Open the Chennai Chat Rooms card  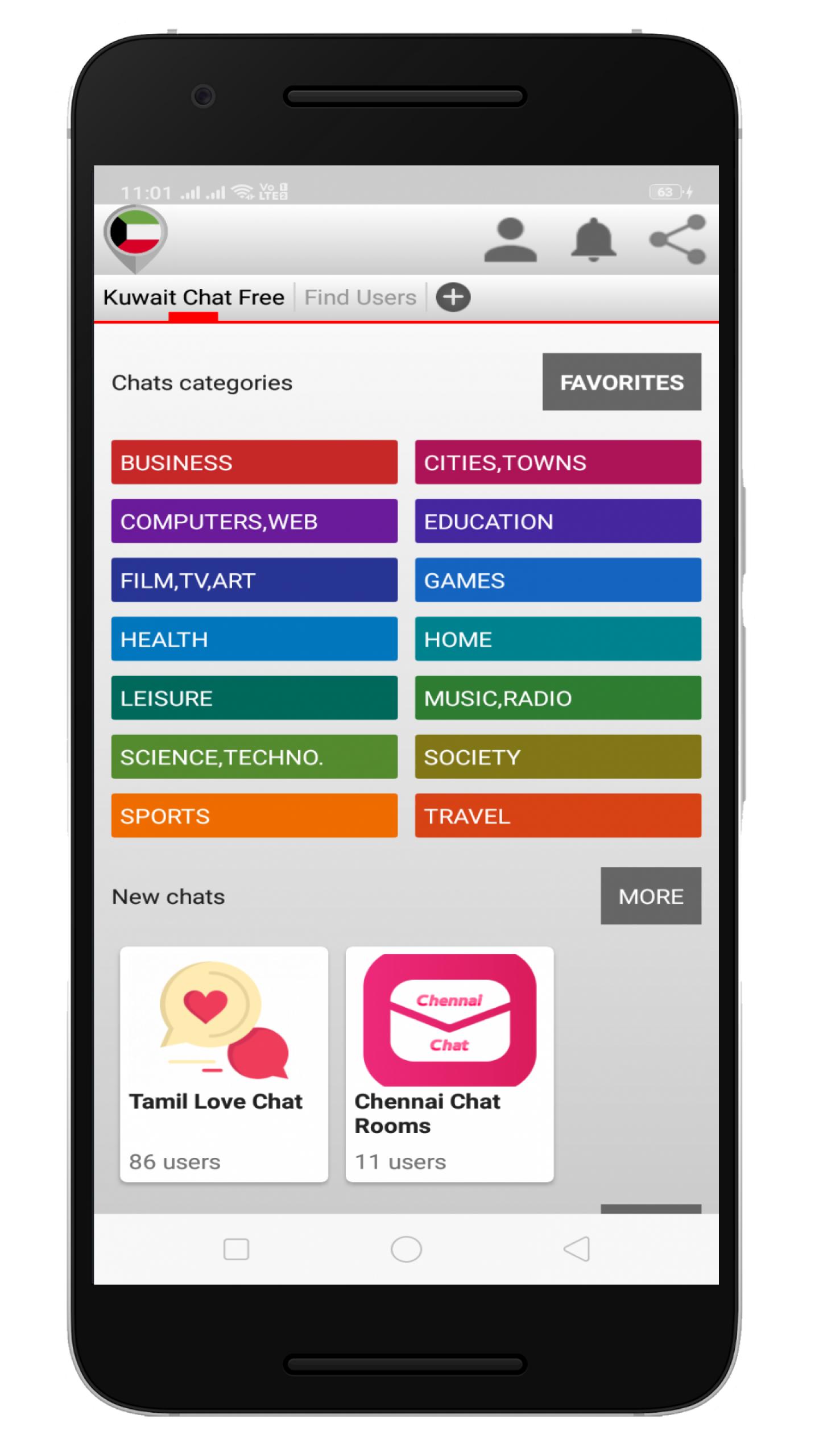click(x=449, y=1064)
